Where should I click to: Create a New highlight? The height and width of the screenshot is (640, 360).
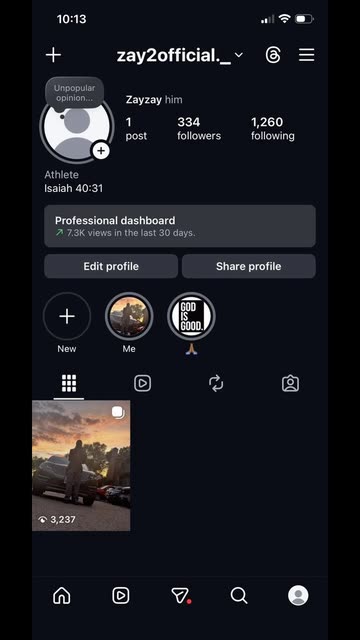pos(67,316)
